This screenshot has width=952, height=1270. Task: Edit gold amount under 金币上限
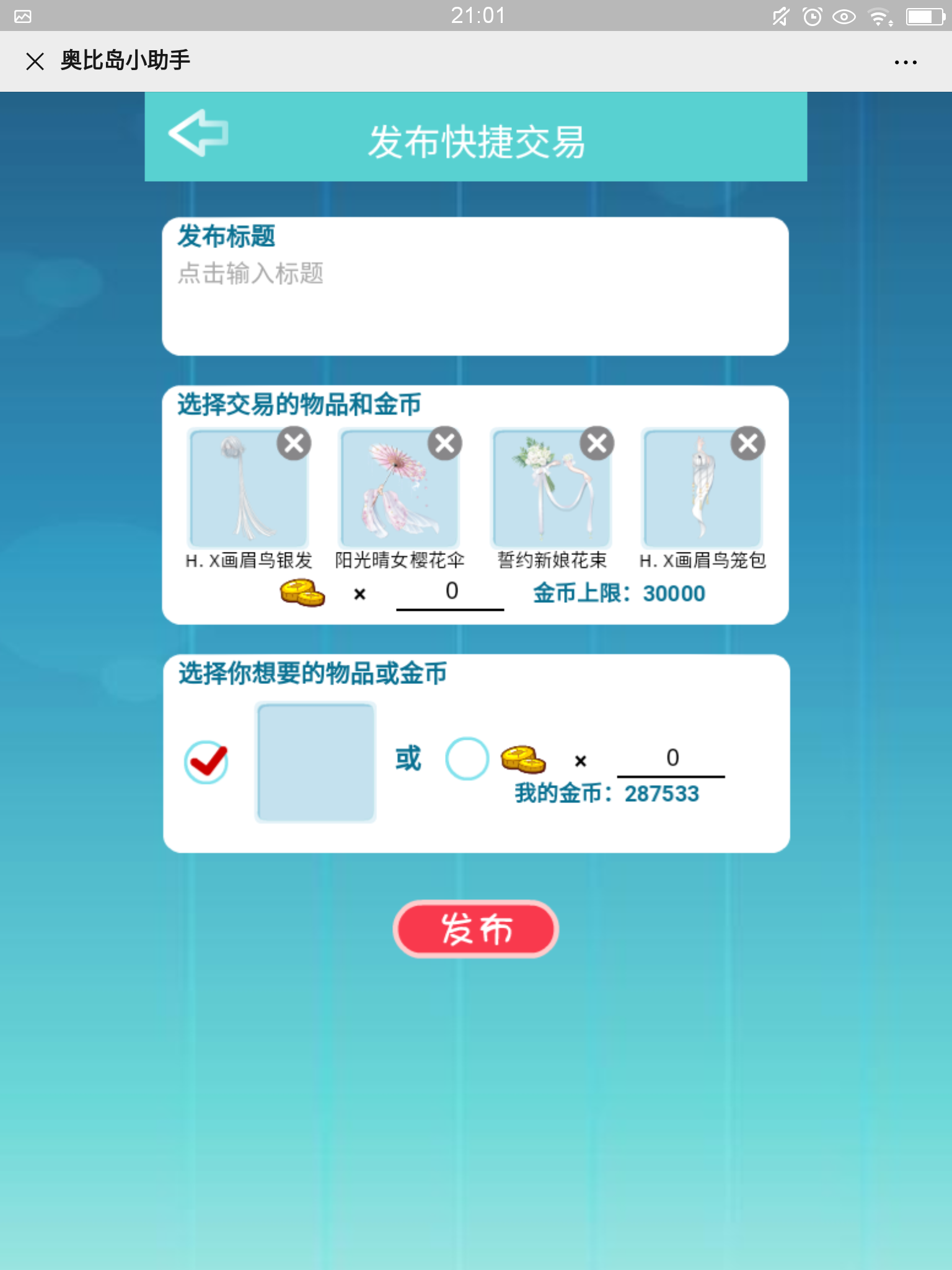pyautogui.click(x=450, y=592)
